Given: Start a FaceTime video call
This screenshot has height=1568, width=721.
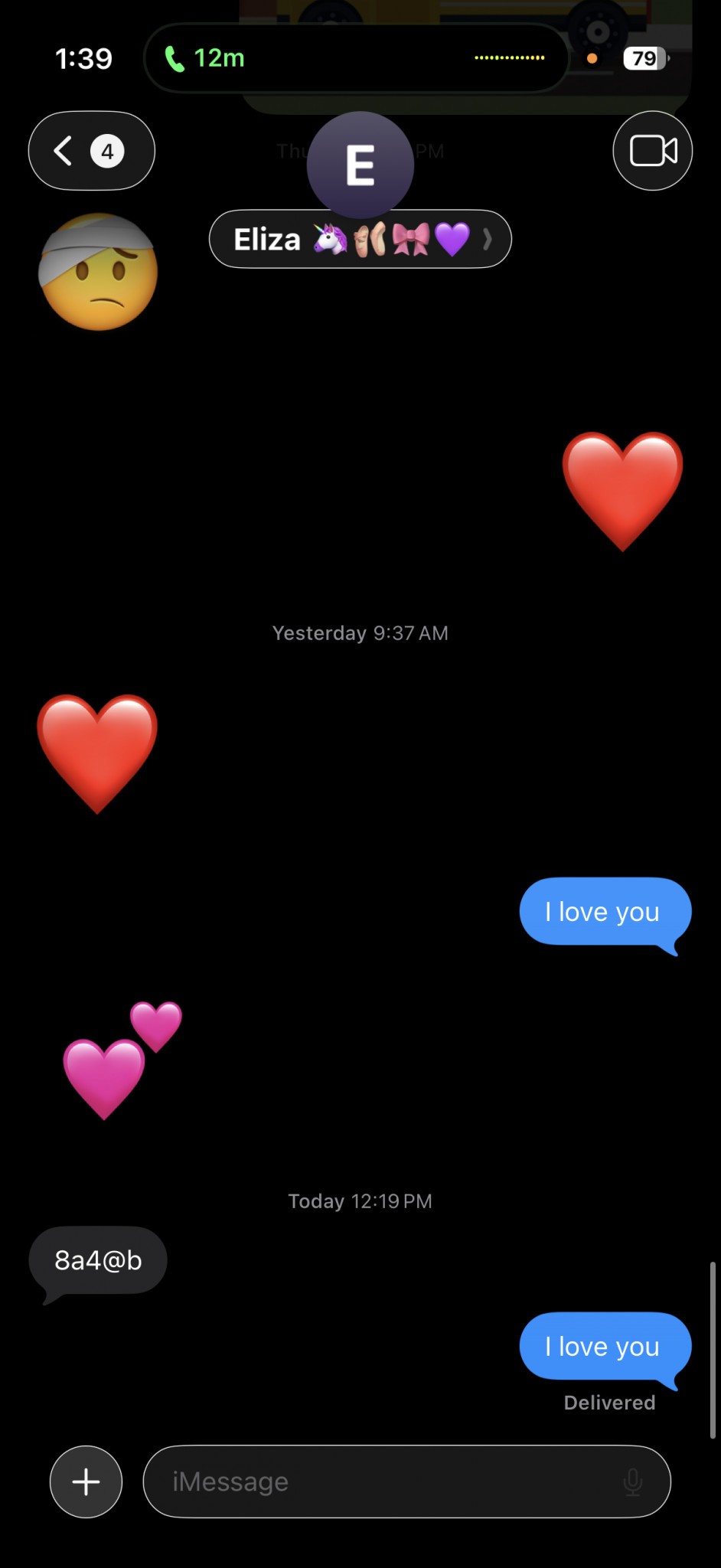Looking at the screenshot, I should click(x=653, y=151).
